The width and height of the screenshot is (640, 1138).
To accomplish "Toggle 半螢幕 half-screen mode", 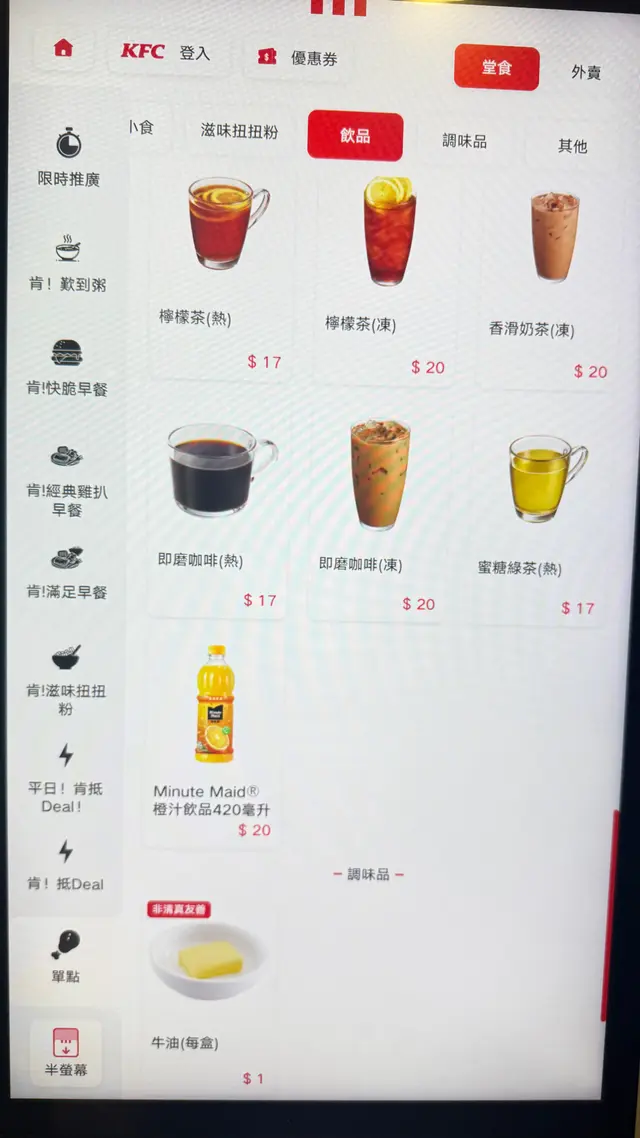I will click(x=66, y=1052).
